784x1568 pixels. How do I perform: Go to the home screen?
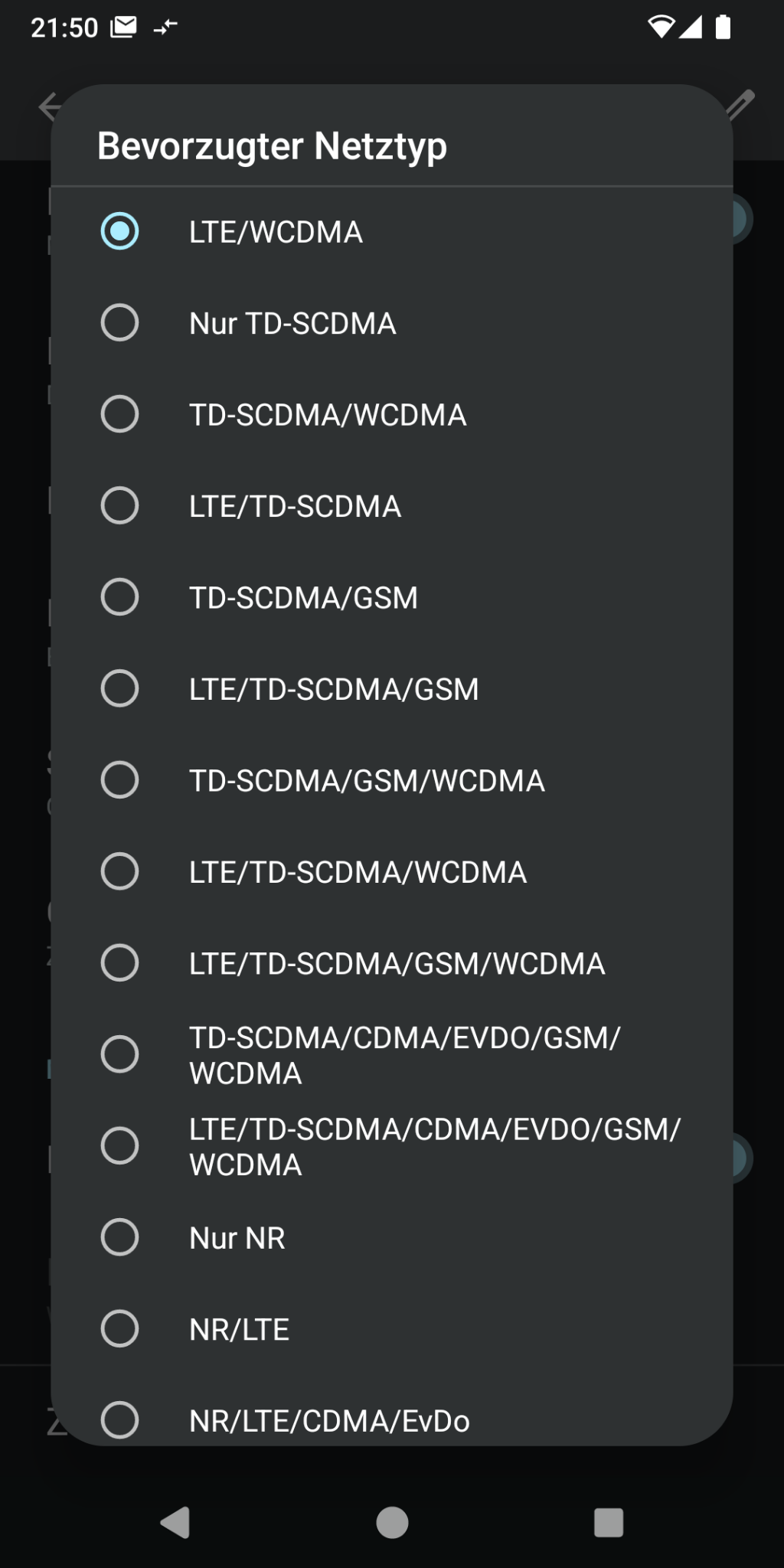coord(392,1522)
